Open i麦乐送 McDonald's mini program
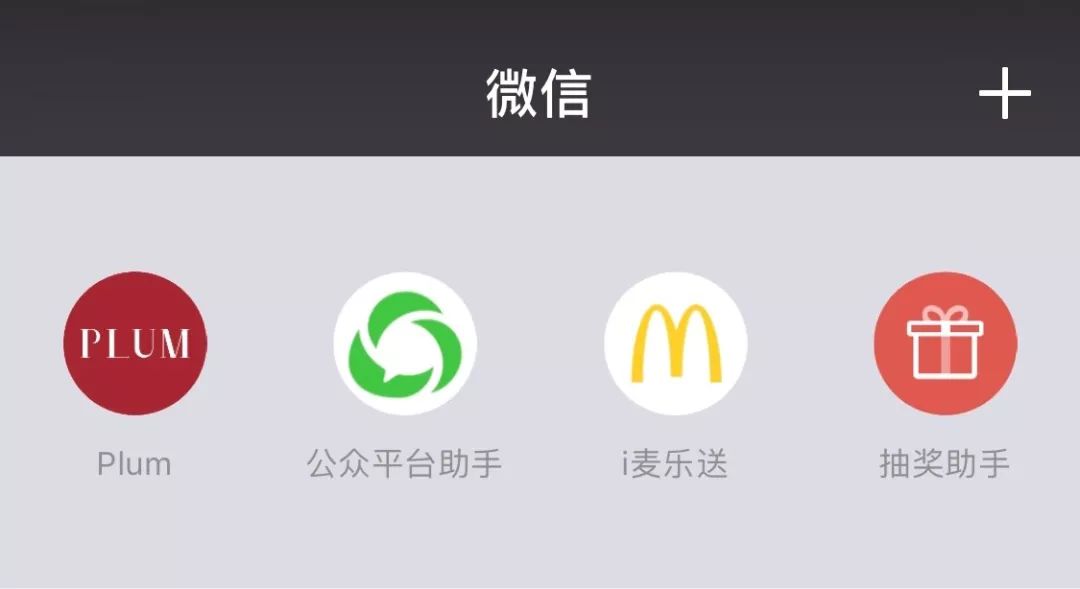The width and height of the screenshot is (1080, 589). click(675, 344)
